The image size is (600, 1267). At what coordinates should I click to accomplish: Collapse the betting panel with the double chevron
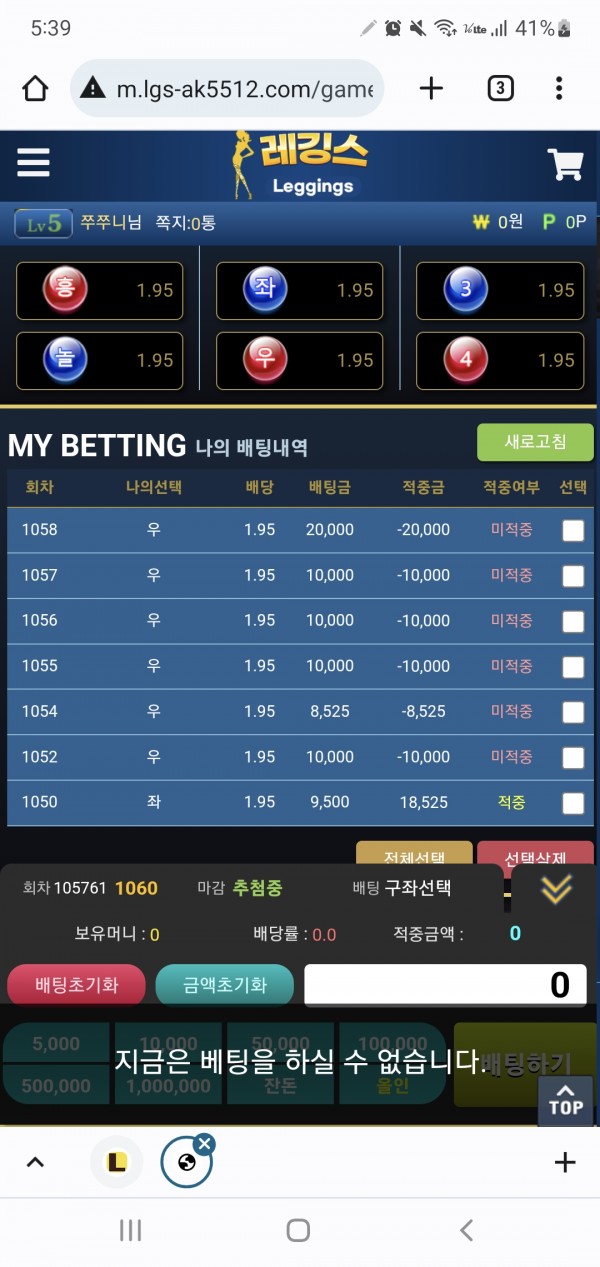click(556, 889)
